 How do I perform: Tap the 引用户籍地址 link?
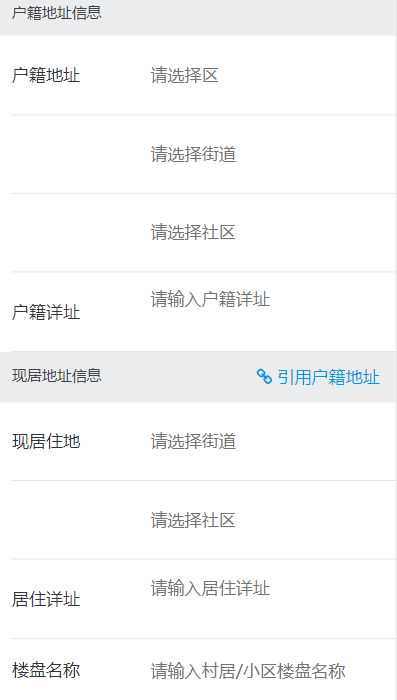[318, 377]
